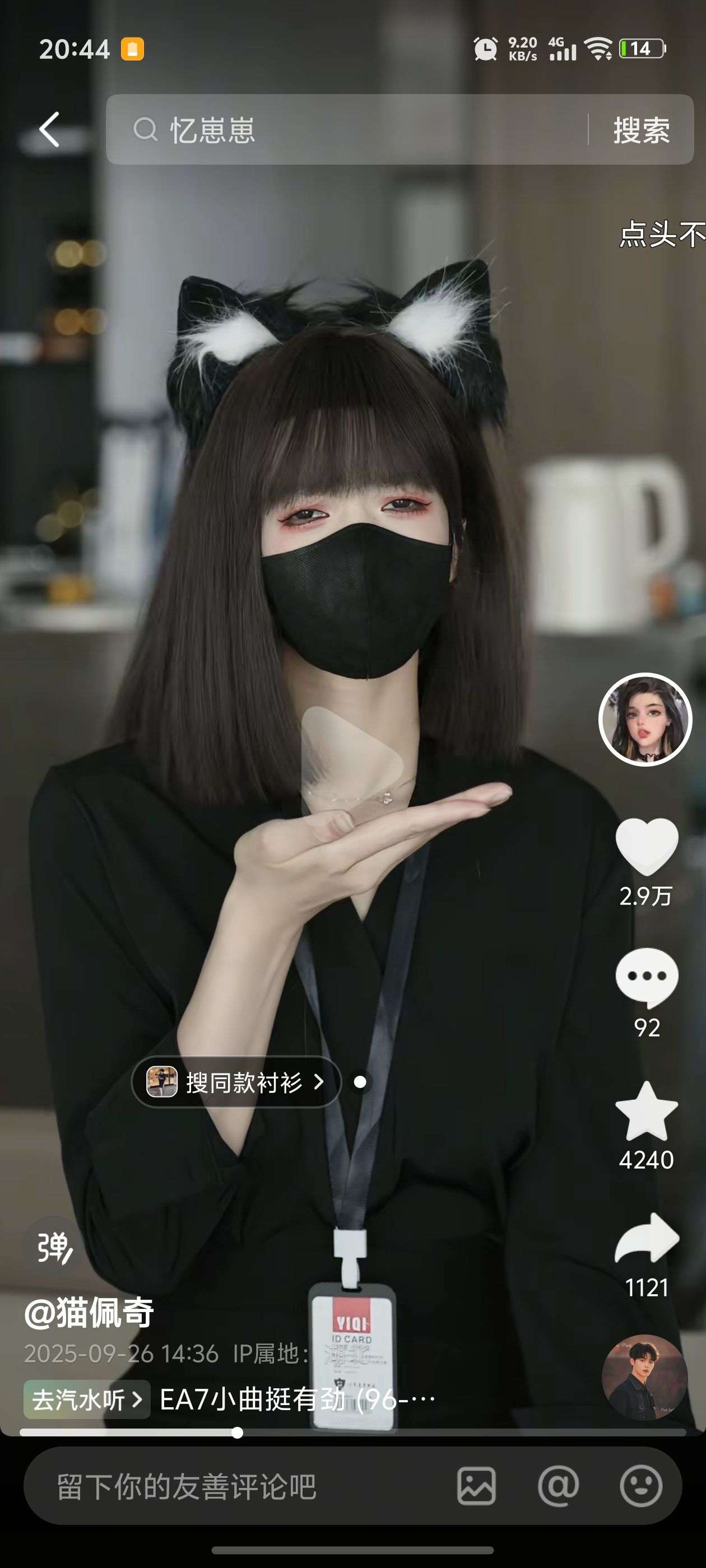
Task: Share the video with the arrow icon
Action: pos(646,1239)
